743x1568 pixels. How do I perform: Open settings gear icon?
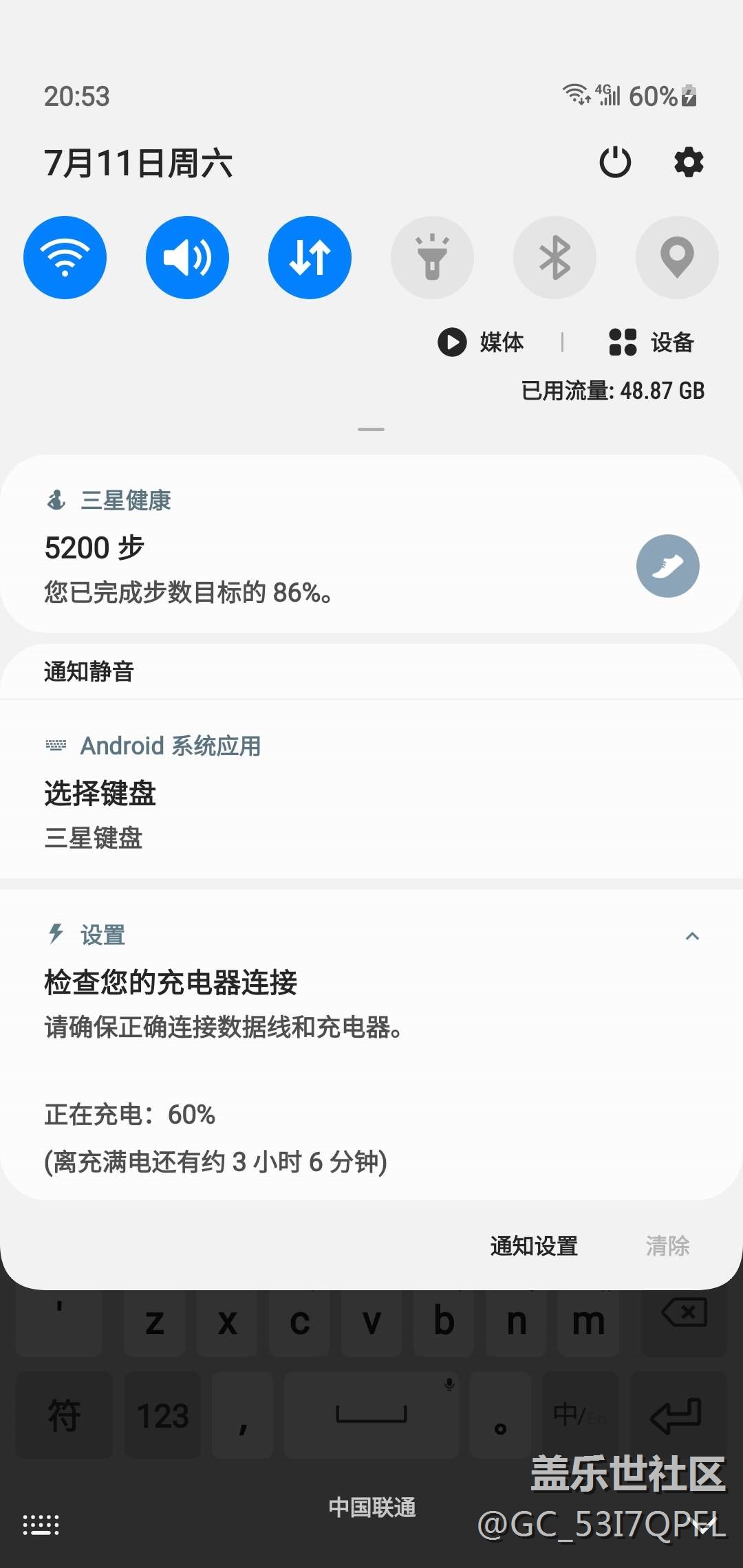[x=689, y=163]
